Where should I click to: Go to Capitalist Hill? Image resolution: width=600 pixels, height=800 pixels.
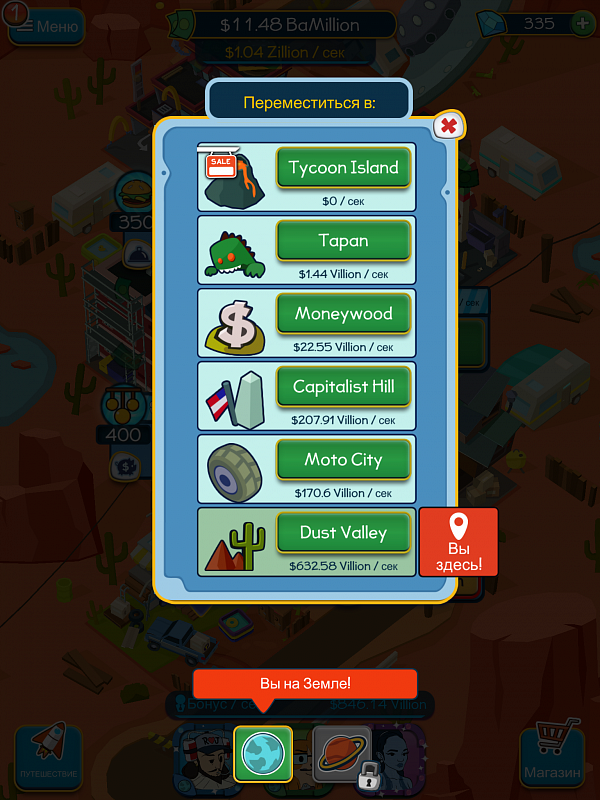click(344, 387)
